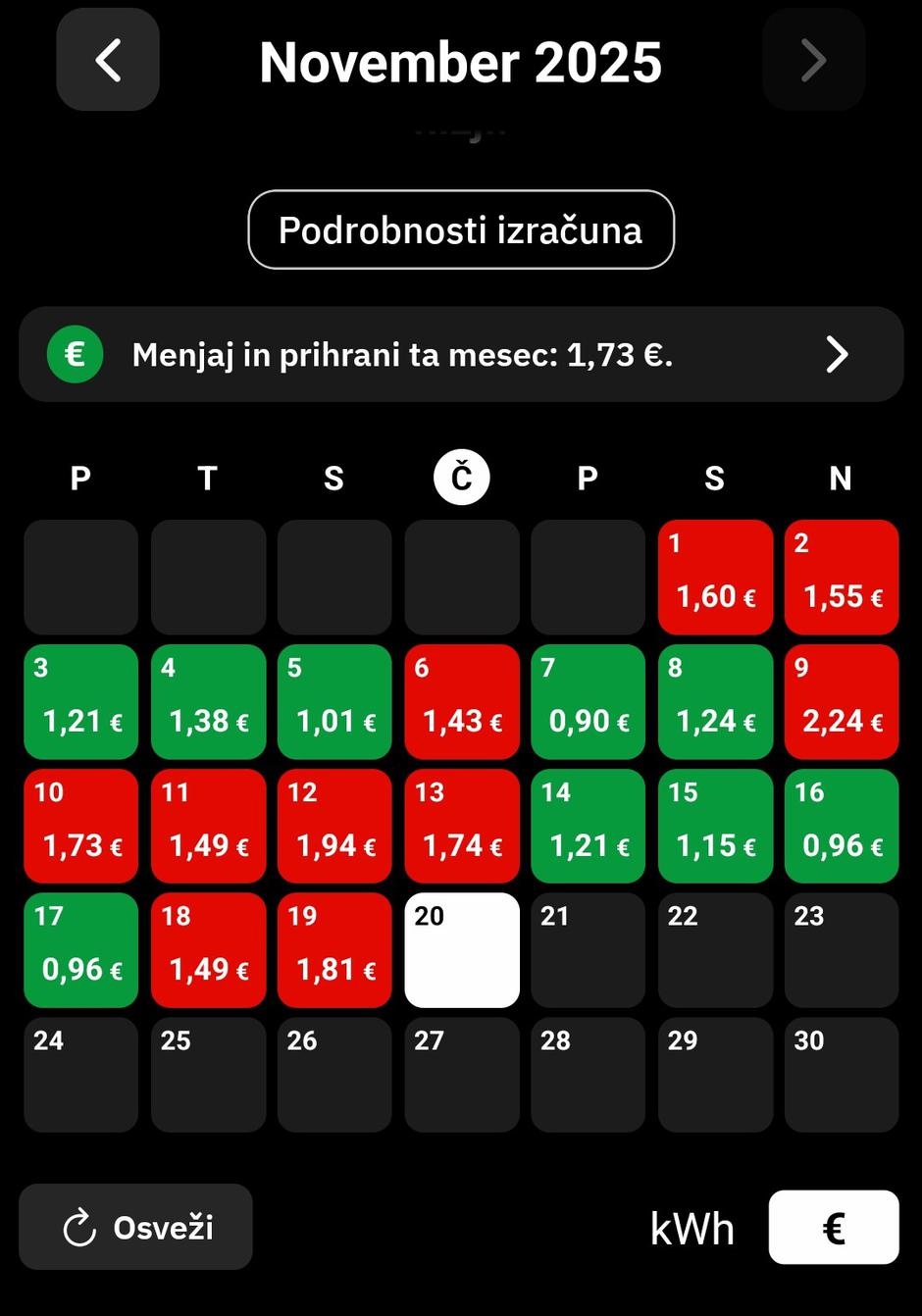
Task: Open day 12 with 1,94 €
Action: pos(334,826)
